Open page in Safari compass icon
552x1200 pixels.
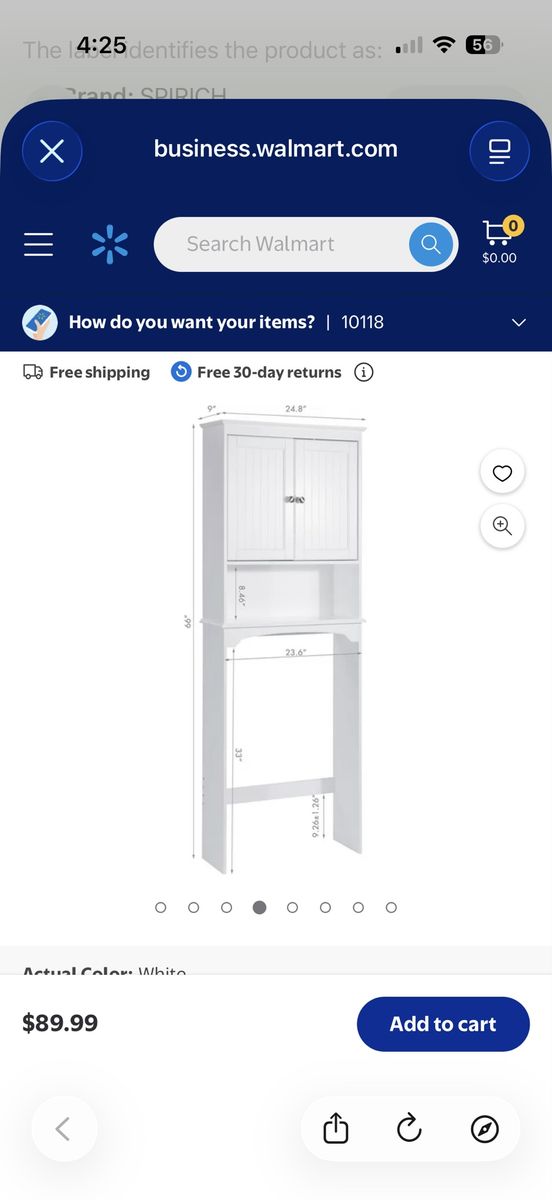click(484, 1129)
